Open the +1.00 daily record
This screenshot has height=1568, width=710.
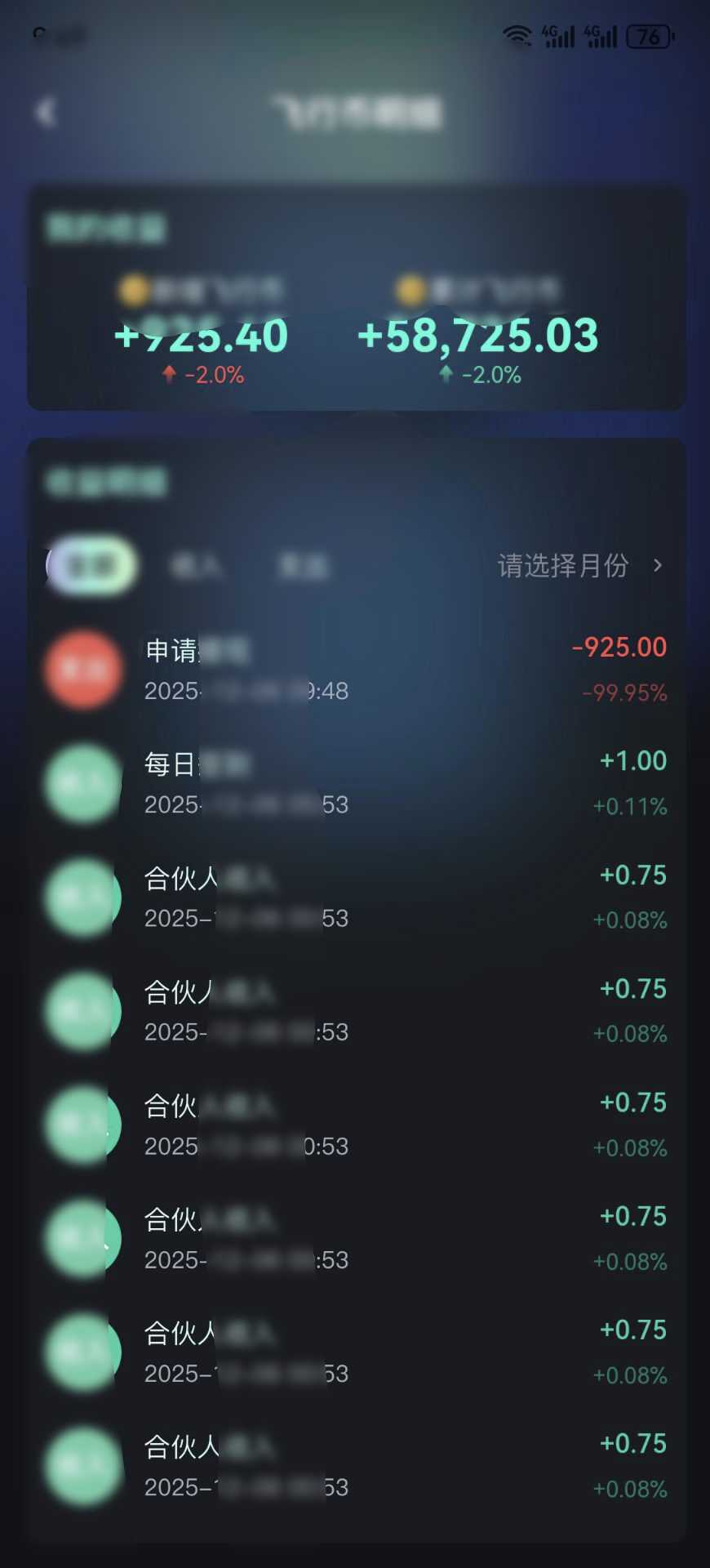(357, 783)
